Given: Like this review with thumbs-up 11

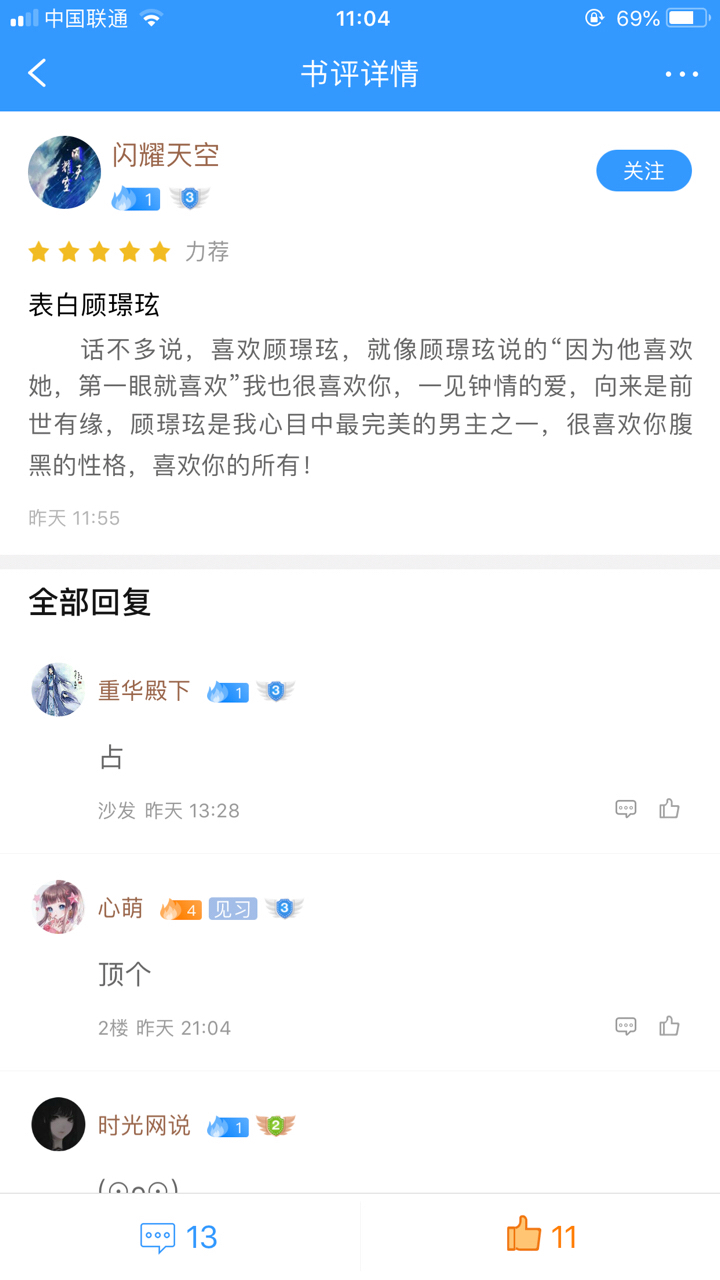Looking at the screenshot, I should 541,1237.
